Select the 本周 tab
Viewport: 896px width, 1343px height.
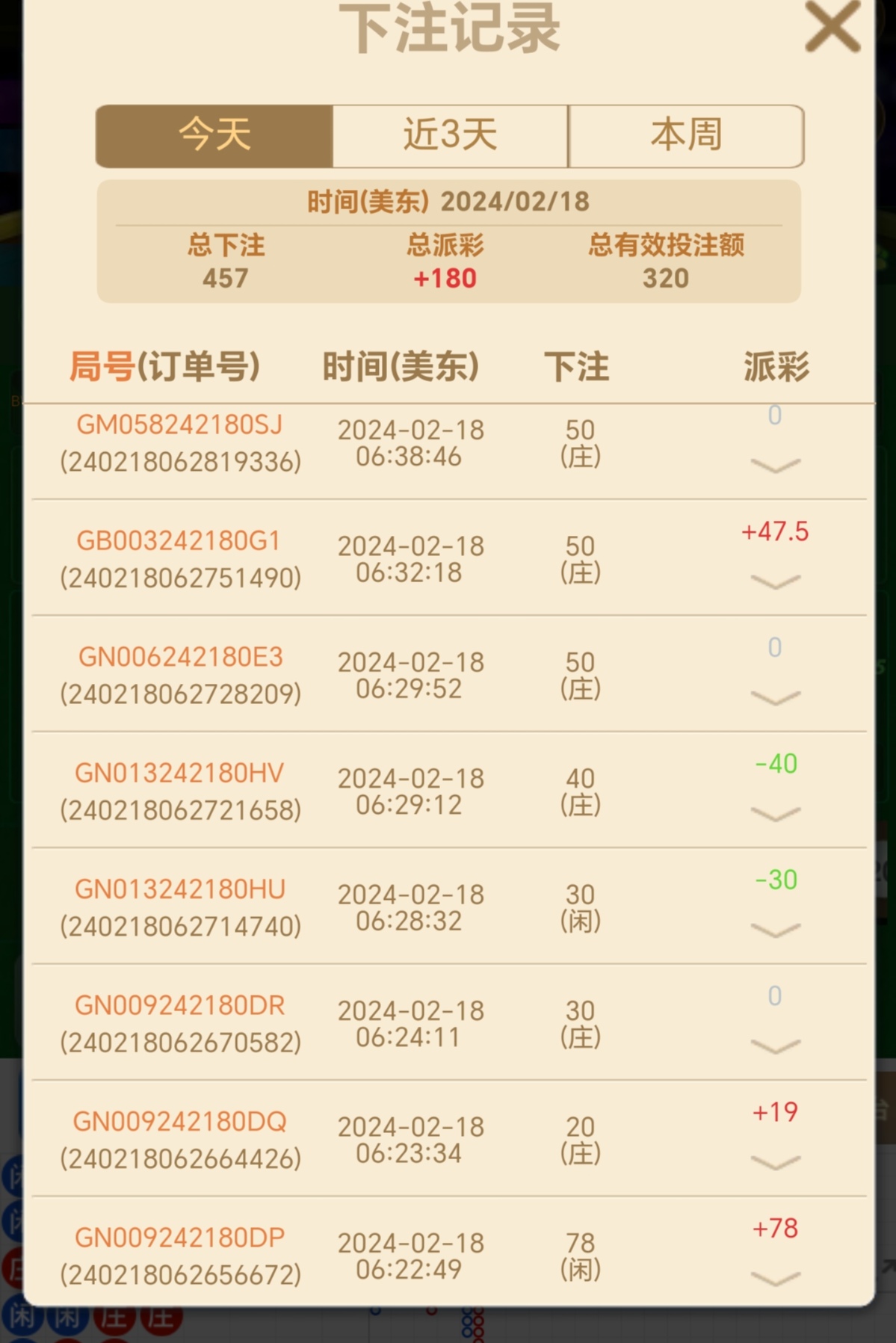pyautogui.click(x=686, y=136)
